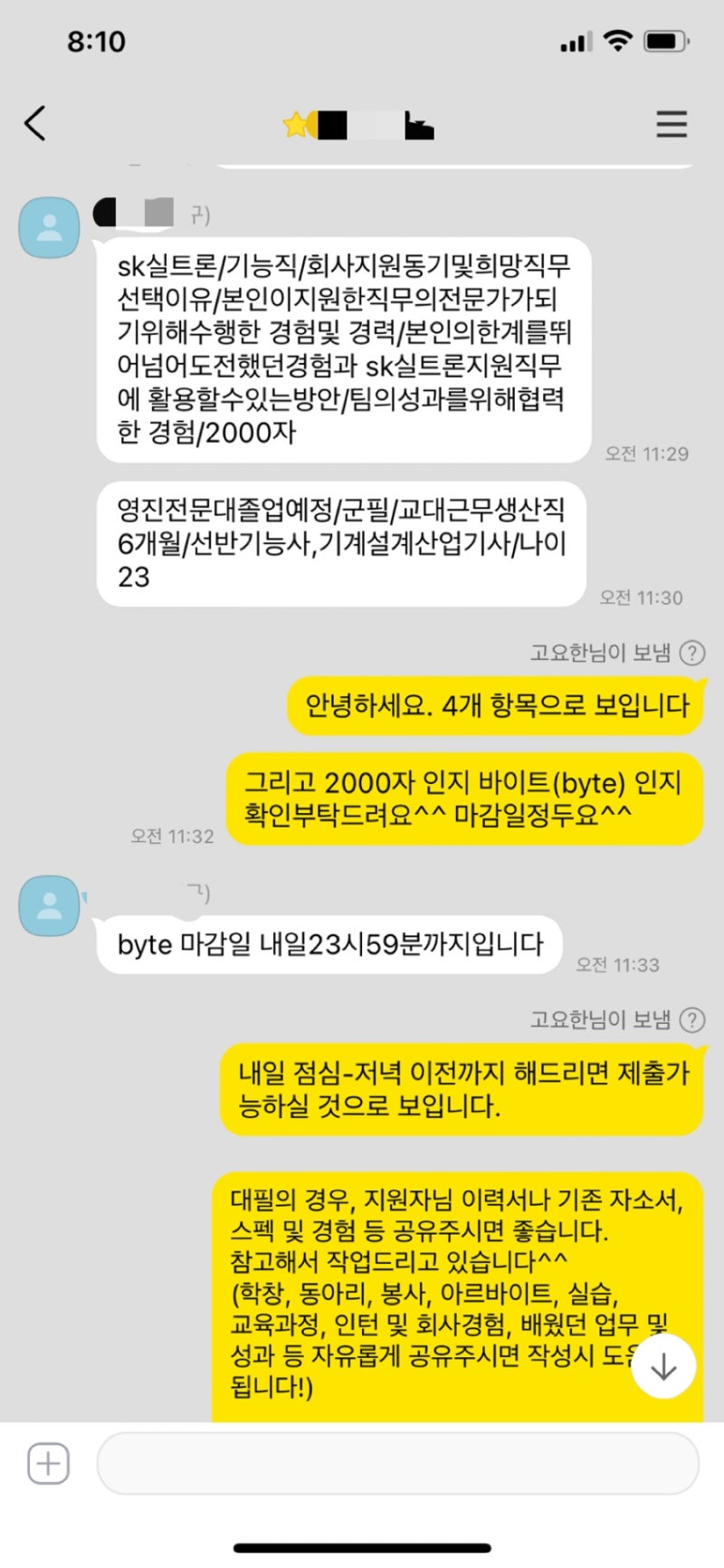Go back to the chat list

pos(35,123)
